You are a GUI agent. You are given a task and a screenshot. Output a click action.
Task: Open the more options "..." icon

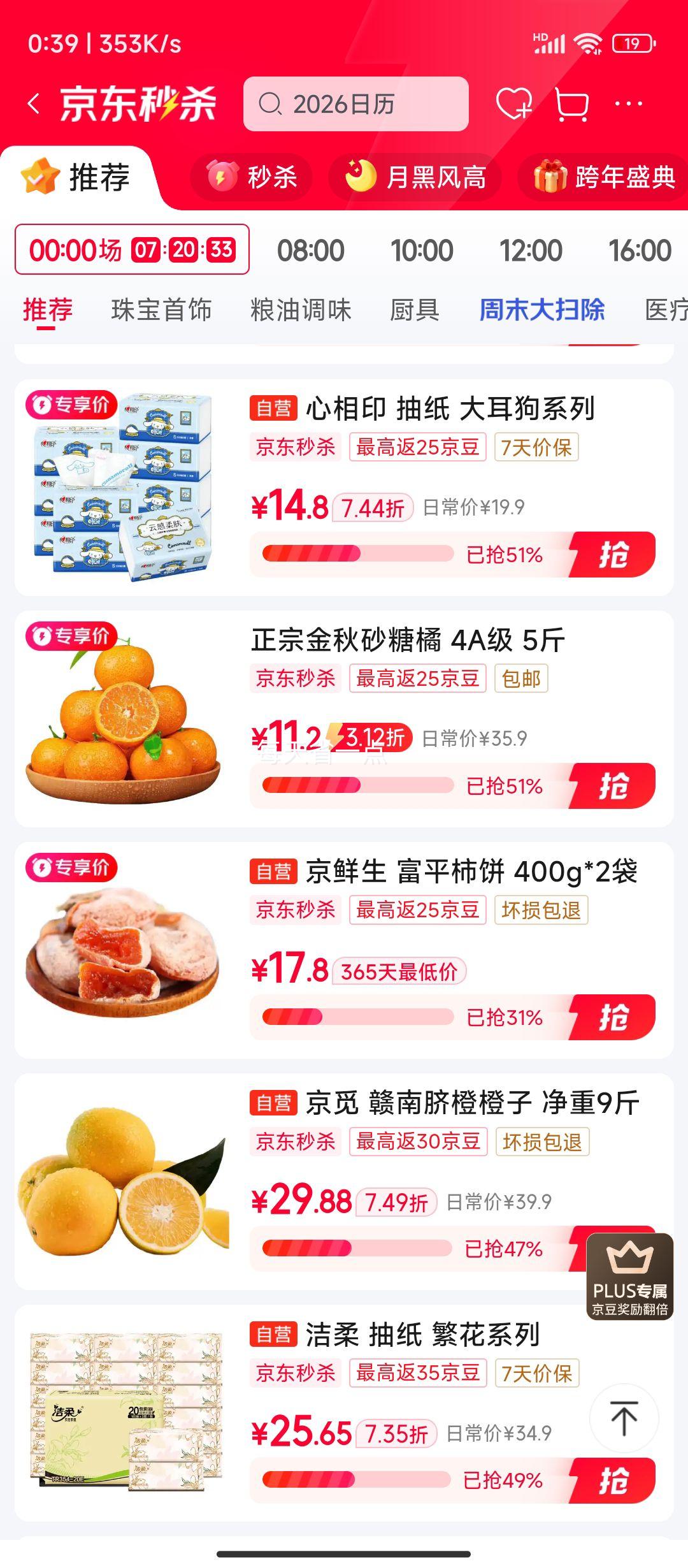pyautogui.click(x=627, y=104)
